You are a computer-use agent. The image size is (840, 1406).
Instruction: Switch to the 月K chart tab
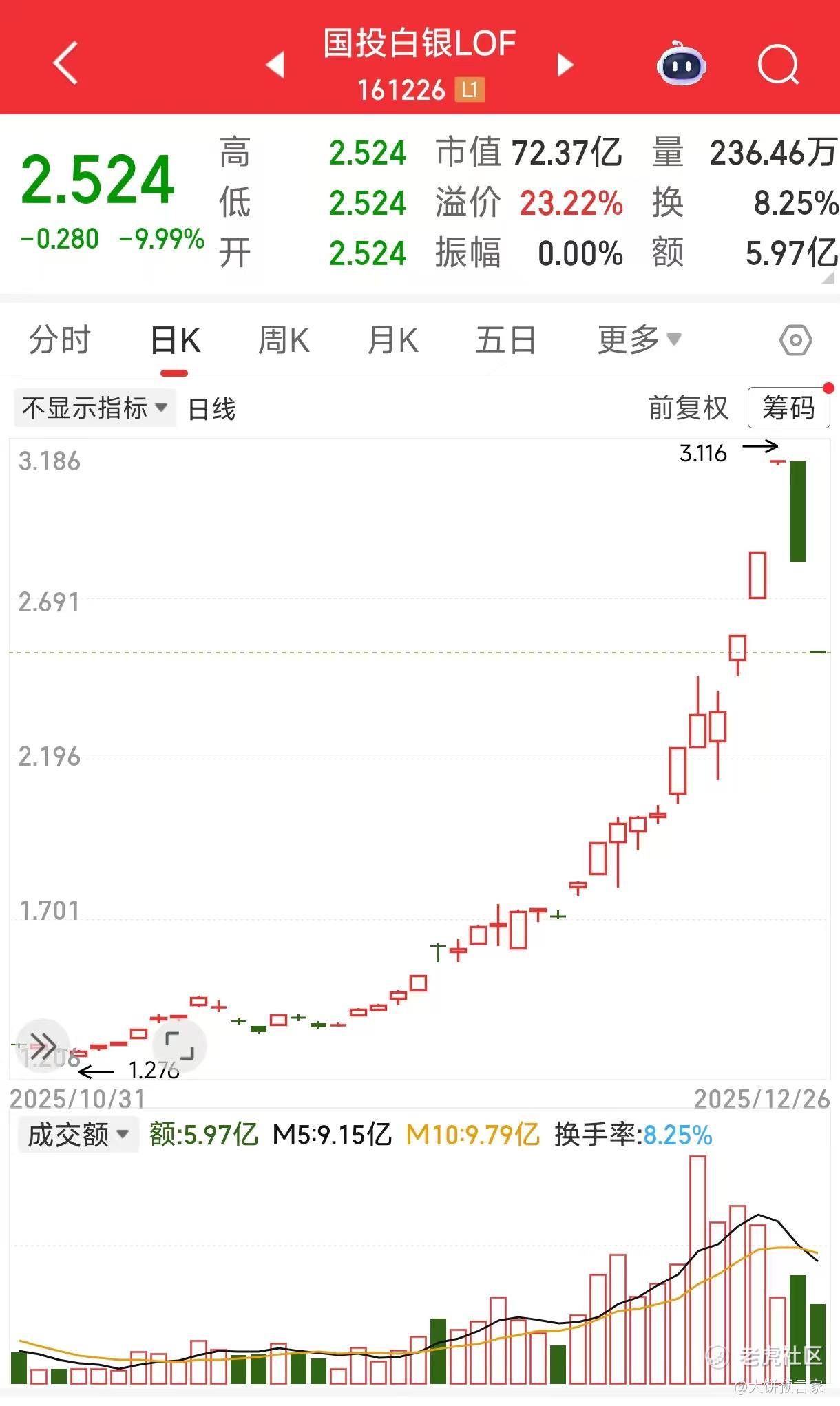coord(392,340)
